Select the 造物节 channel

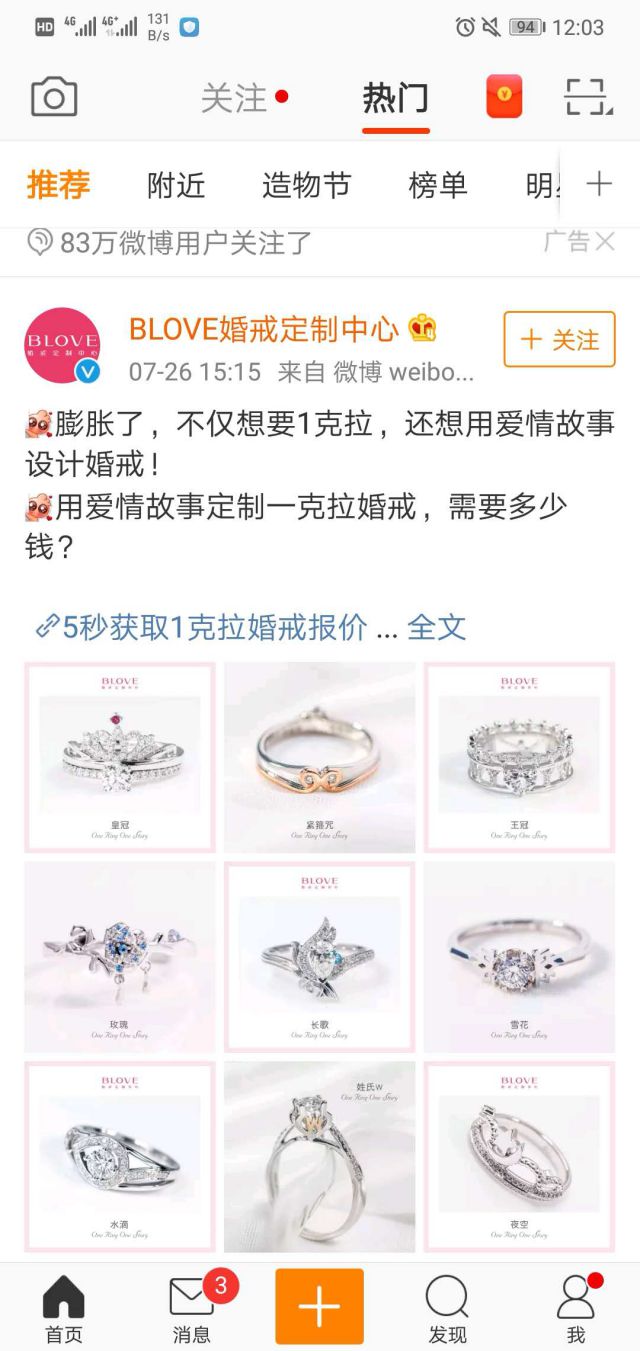click(x=306, y=185)
